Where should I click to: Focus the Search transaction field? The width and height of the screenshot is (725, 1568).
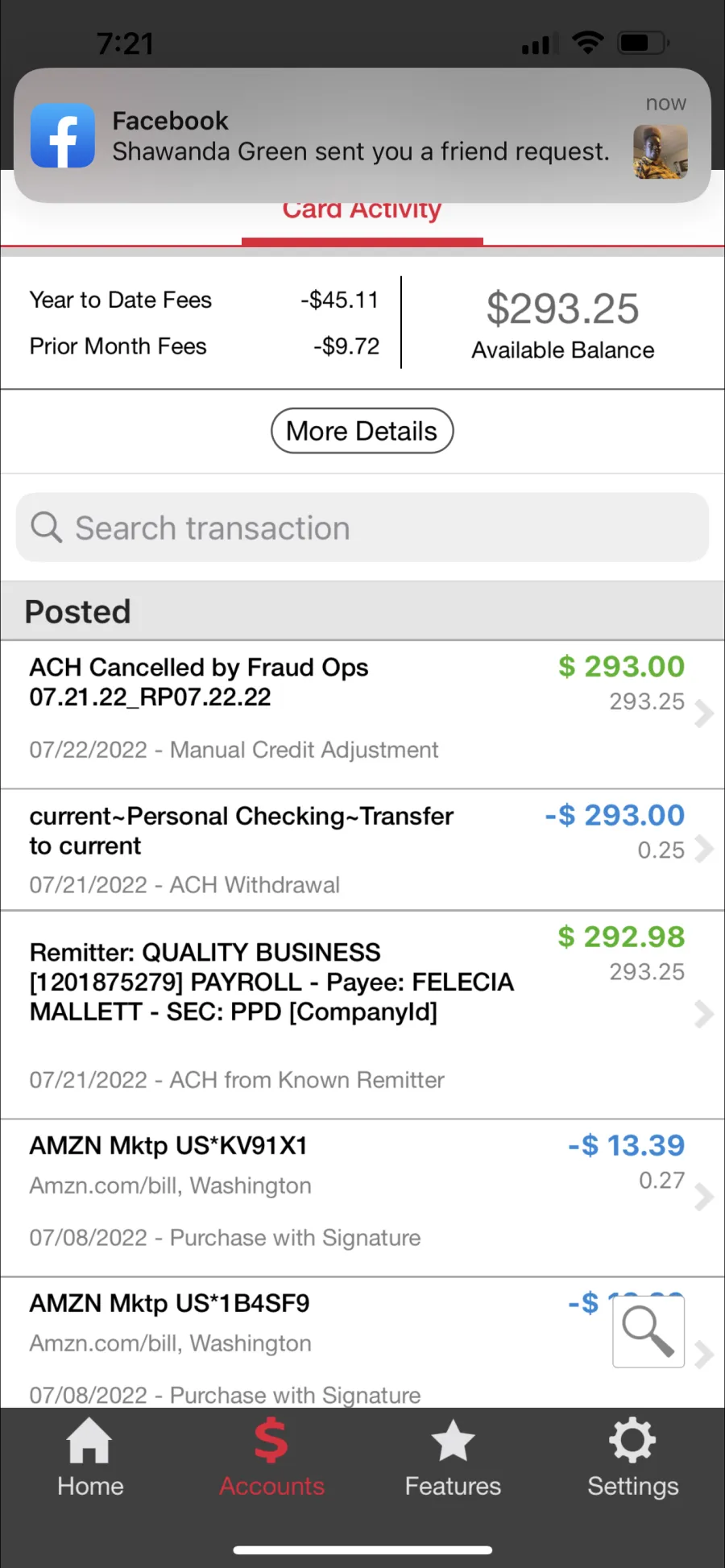[x=362, y=527]
